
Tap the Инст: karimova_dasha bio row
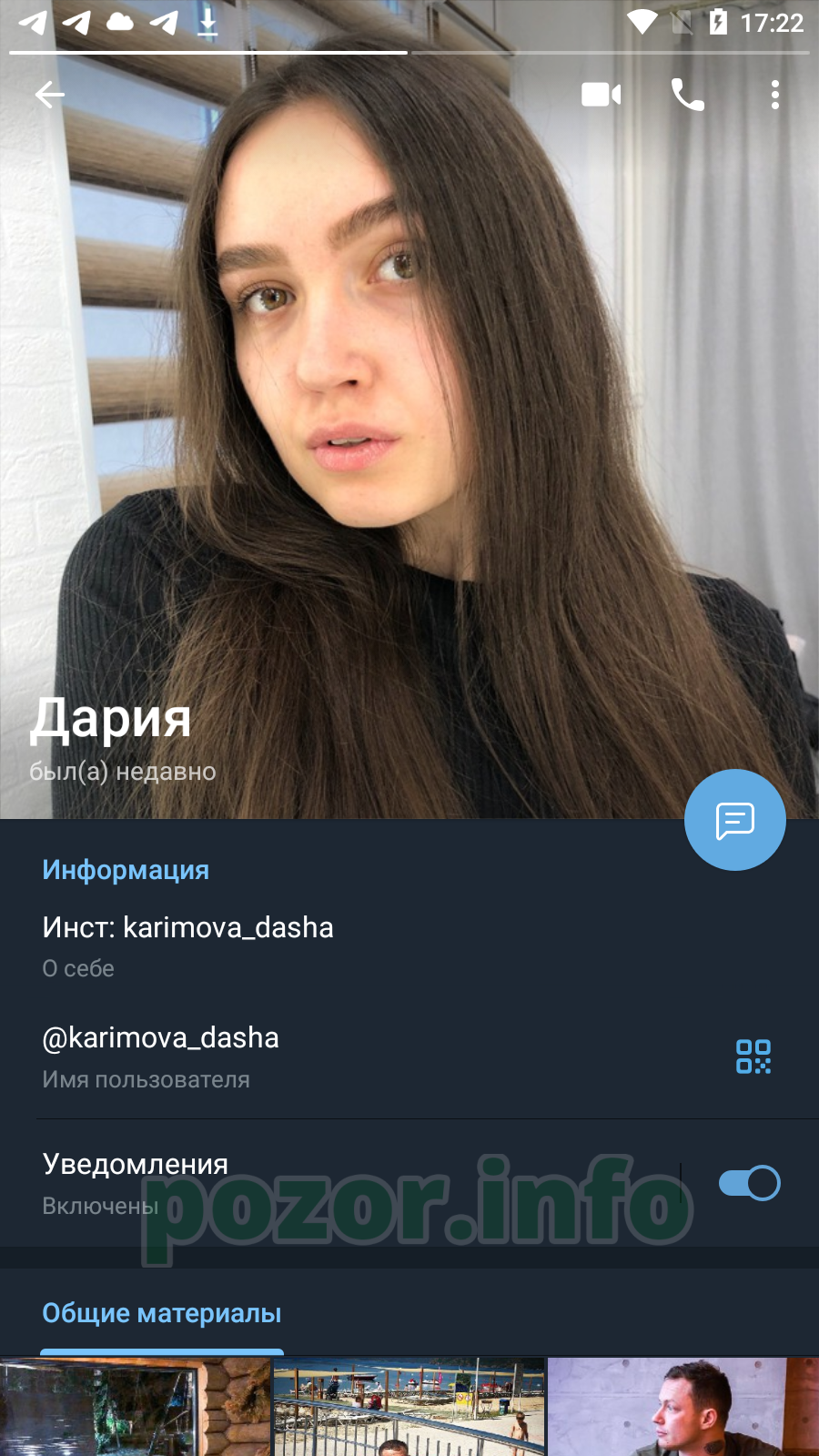click(x=409, y=946)
